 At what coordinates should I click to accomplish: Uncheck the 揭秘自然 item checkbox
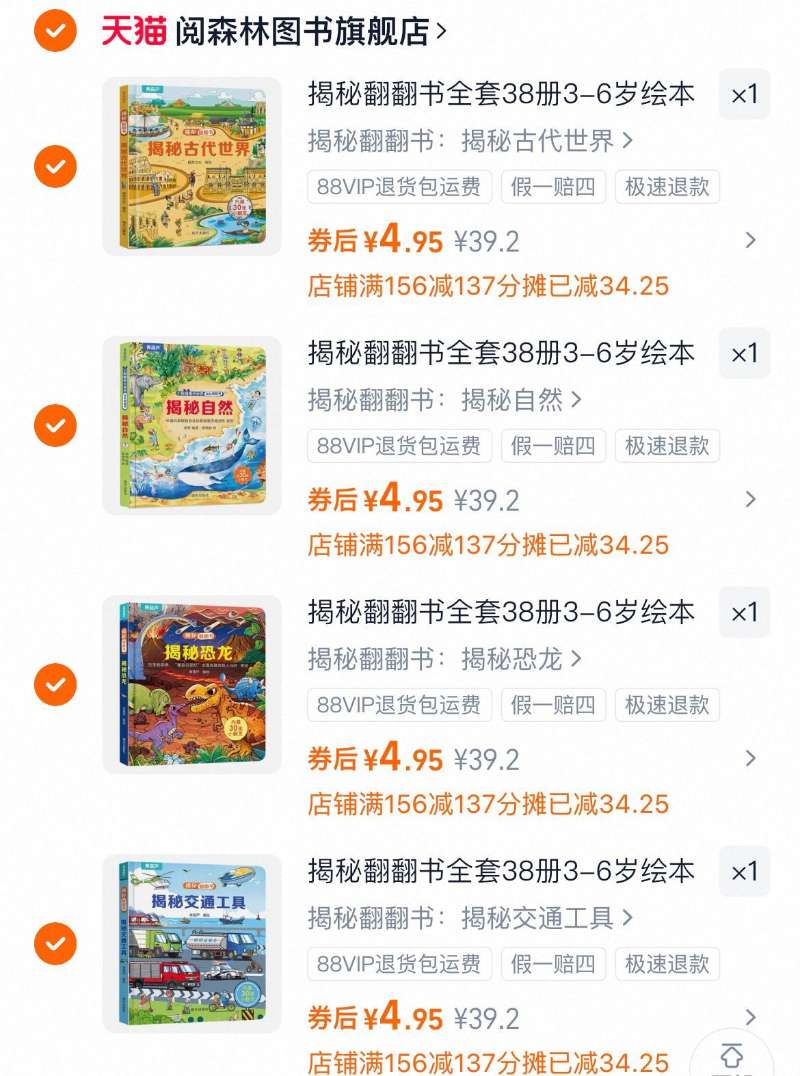[55, 426]
